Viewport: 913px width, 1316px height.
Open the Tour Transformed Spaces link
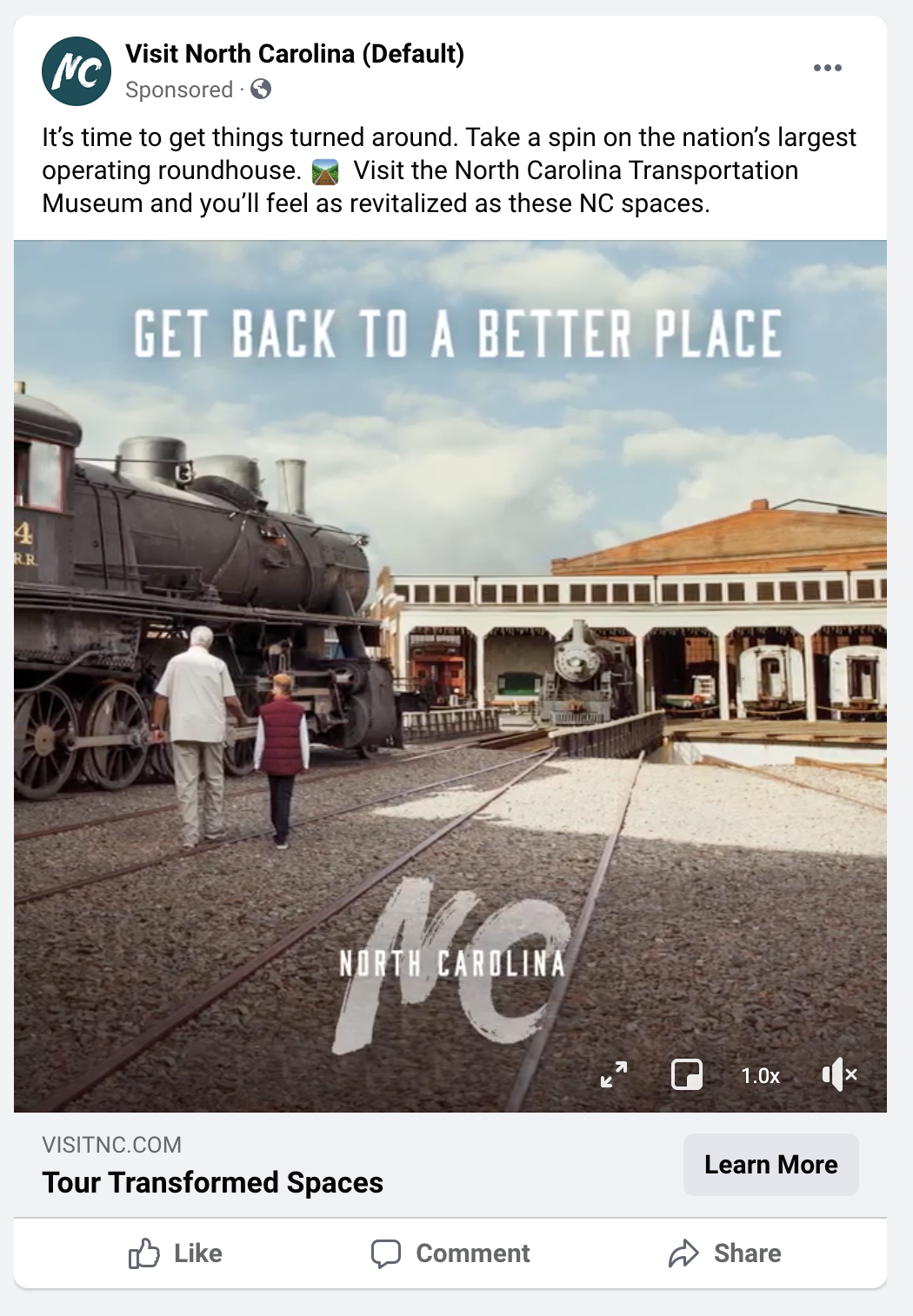click(212, 1182)
